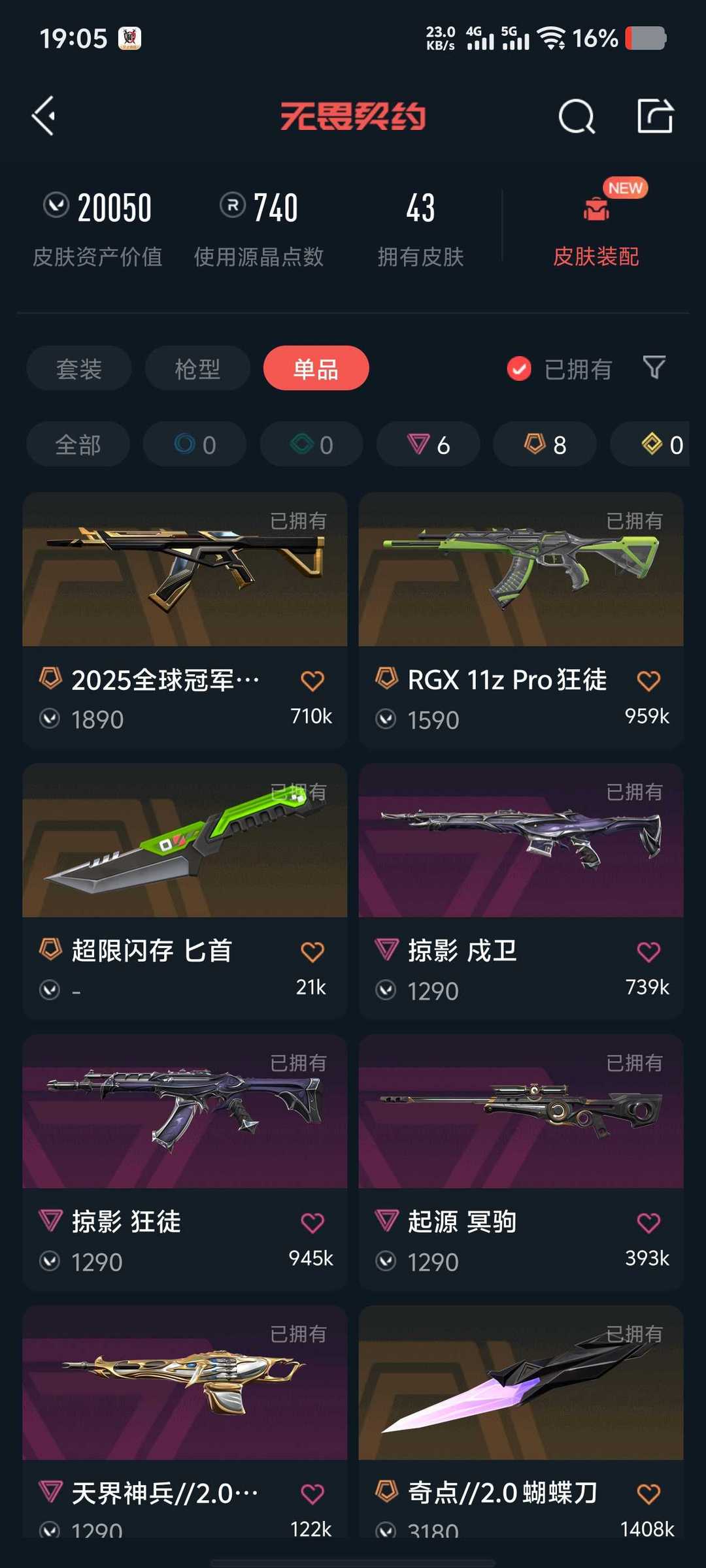Switch to the 枪型 tab

coord(197,368)
